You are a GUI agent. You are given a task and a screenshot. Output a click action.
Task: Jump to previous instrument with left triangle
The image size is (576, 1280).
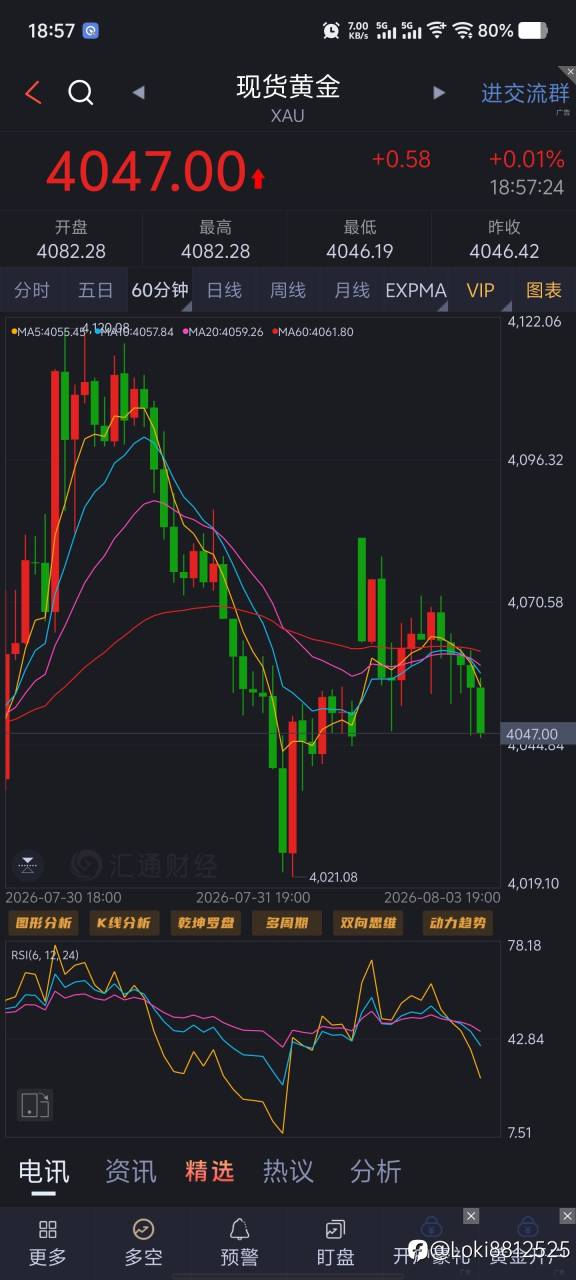click(138, 93)
